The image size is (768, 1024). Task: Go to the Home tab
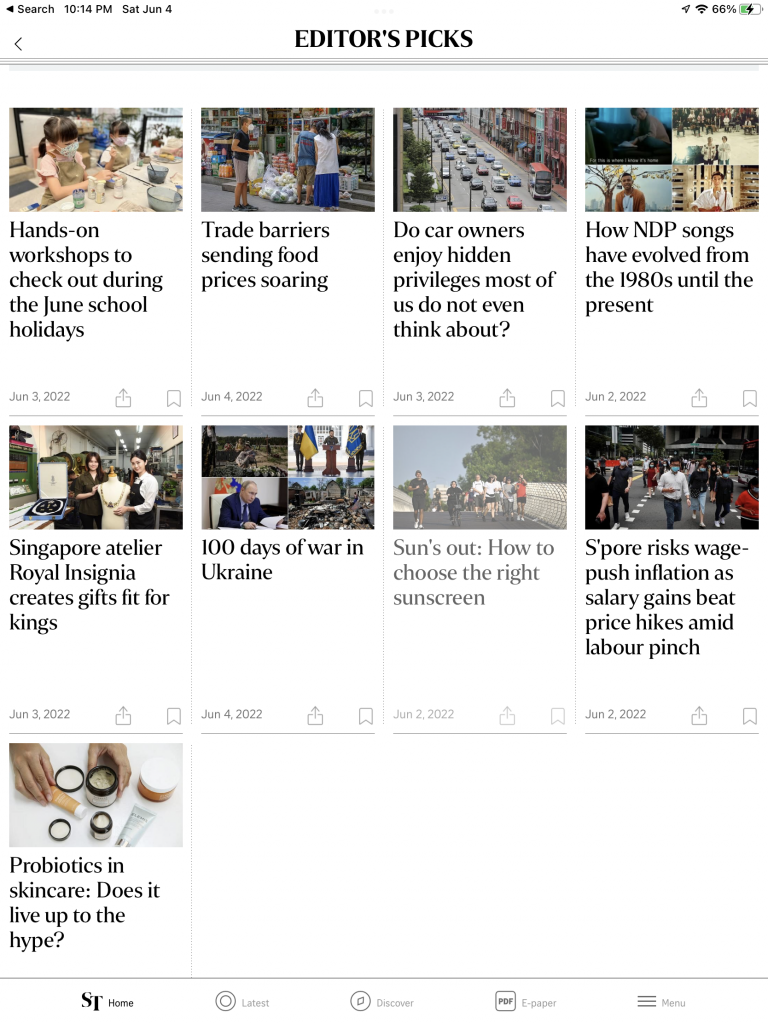pyautogui.click(x=107, y=1002)
